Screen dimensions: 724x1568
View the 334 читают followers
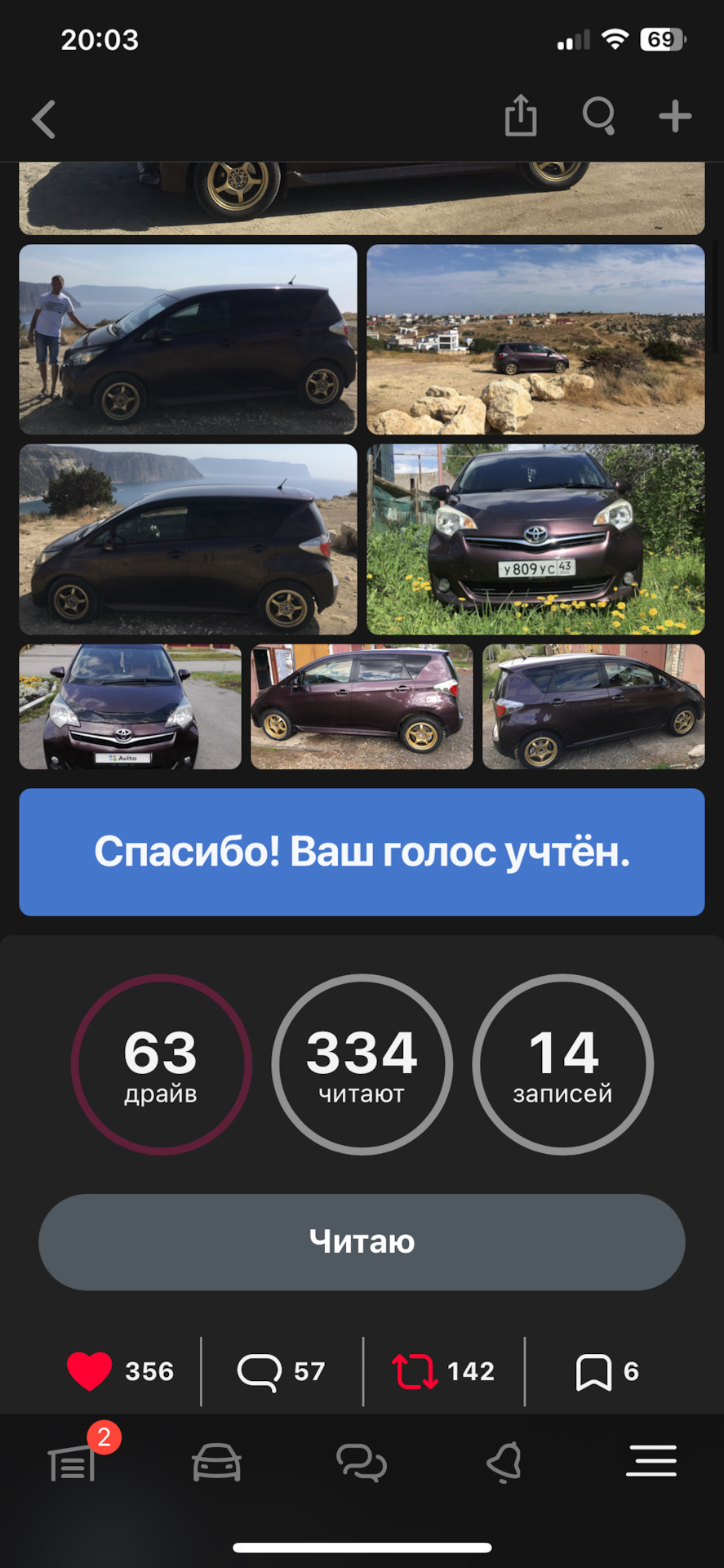[x=362, y=1064]
